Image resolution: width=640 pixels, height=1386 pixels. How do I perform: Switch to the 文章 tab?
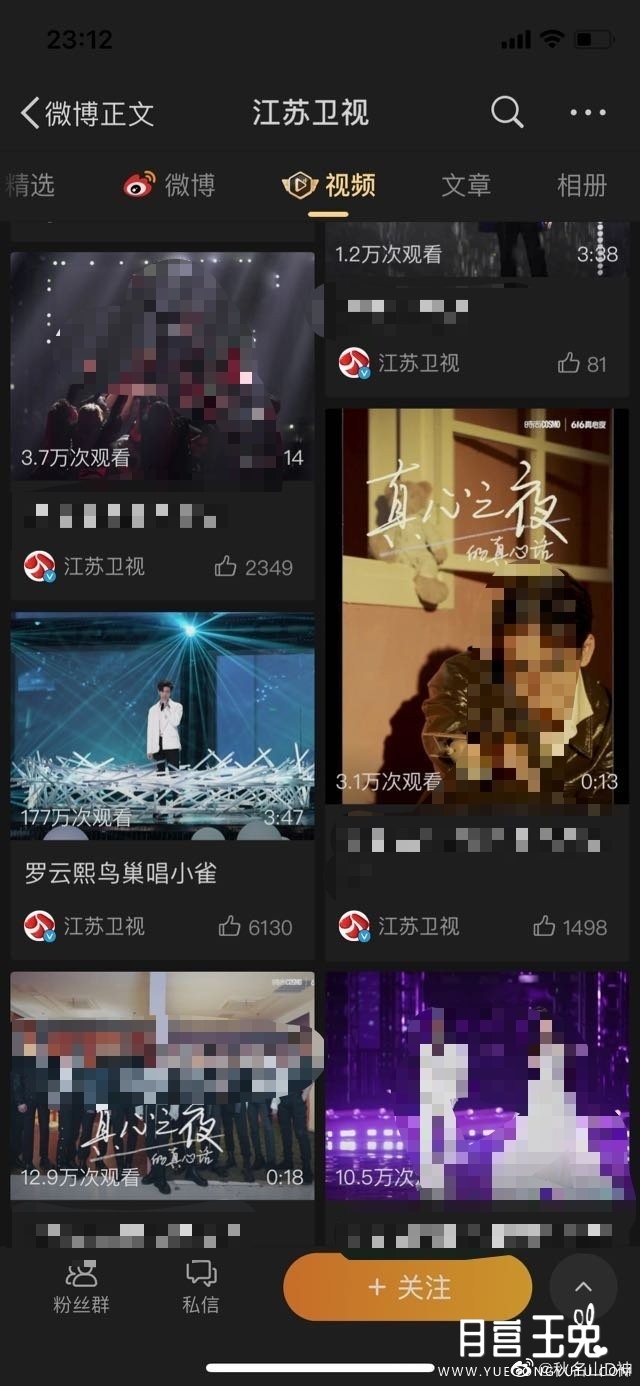(x=466, y=185)
